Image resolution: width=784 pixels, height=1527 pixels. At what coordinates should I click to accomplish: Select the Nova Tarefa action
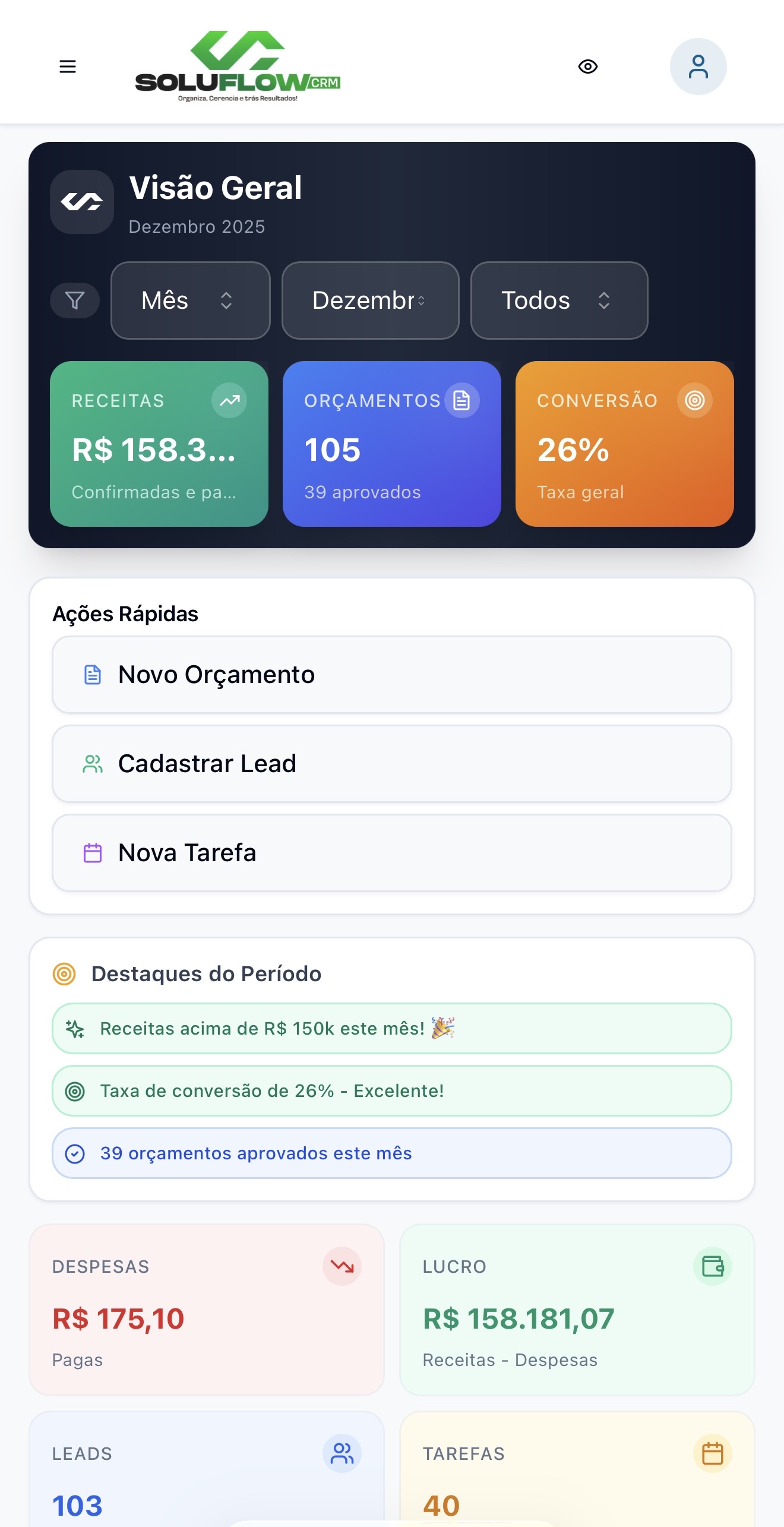click(392, 853)
